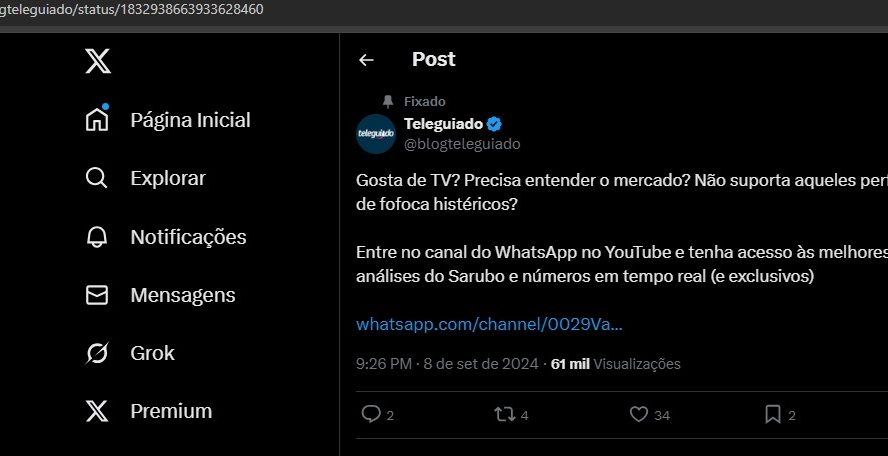Reply to Teleguiado's post
The width and height of the screenshot is (888, 456).
371,414
